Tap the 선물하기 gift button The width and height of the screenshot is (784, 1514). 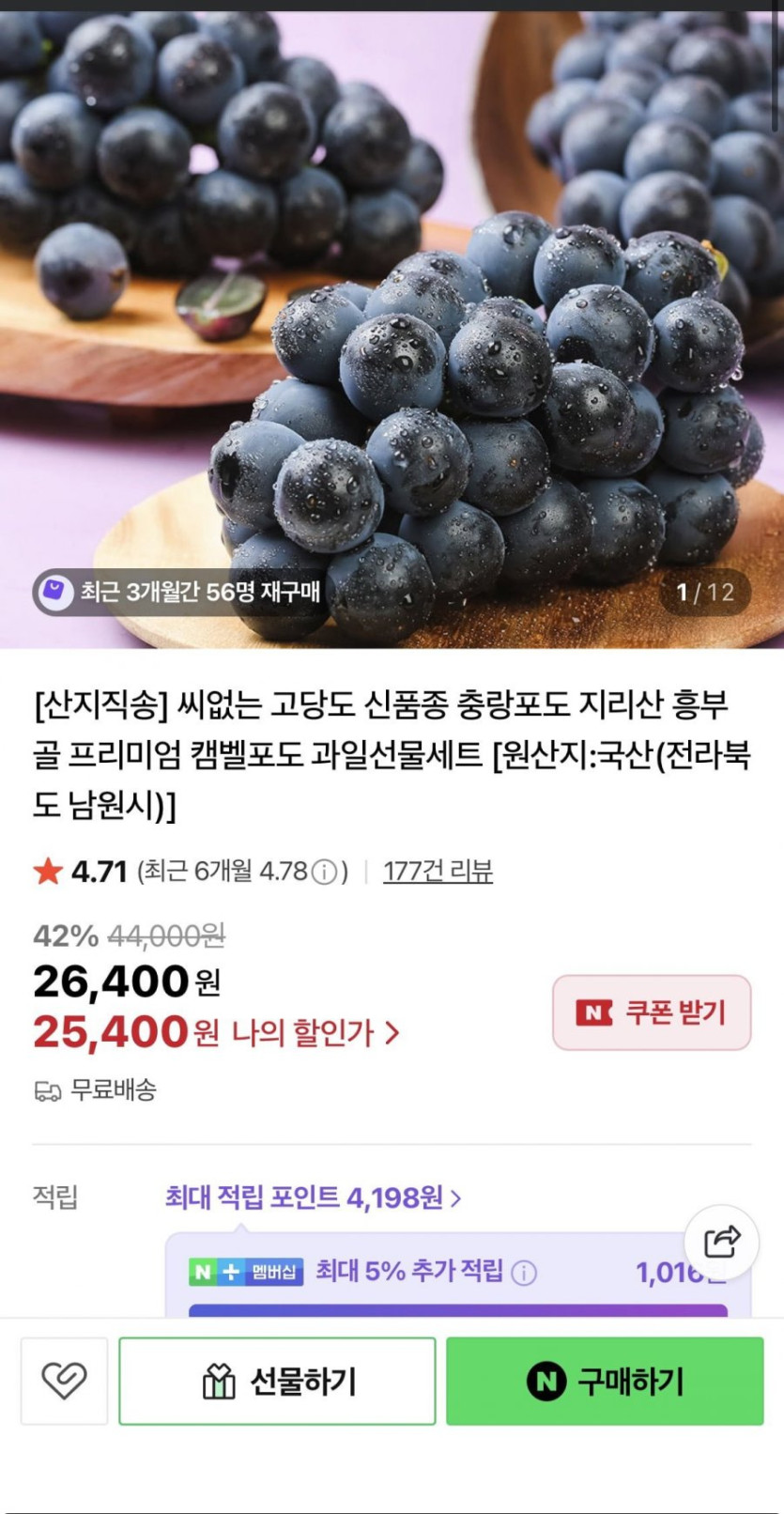click(x=277, y=1381)
